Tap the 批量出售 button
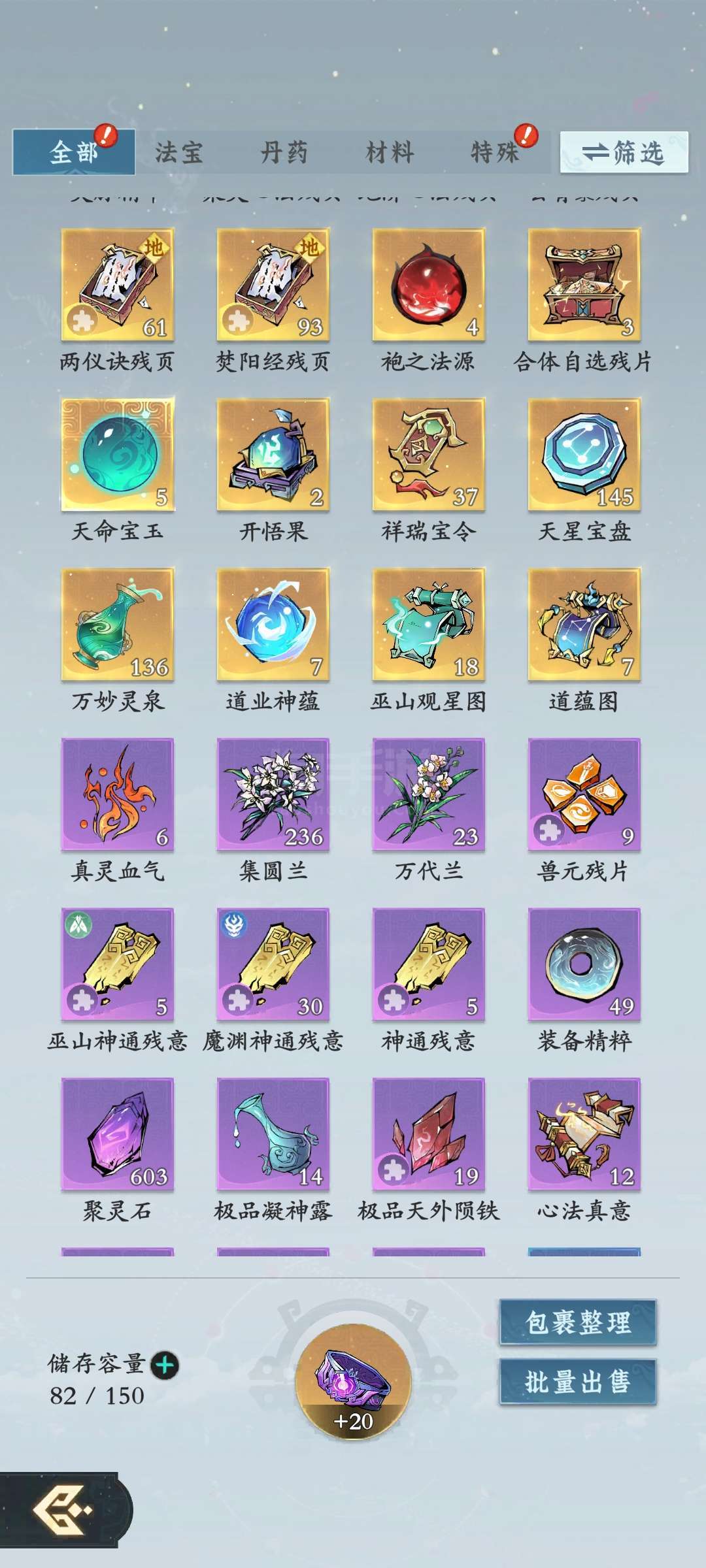The width and height of the screenshot is (706, 1568). pos(578,1381)
